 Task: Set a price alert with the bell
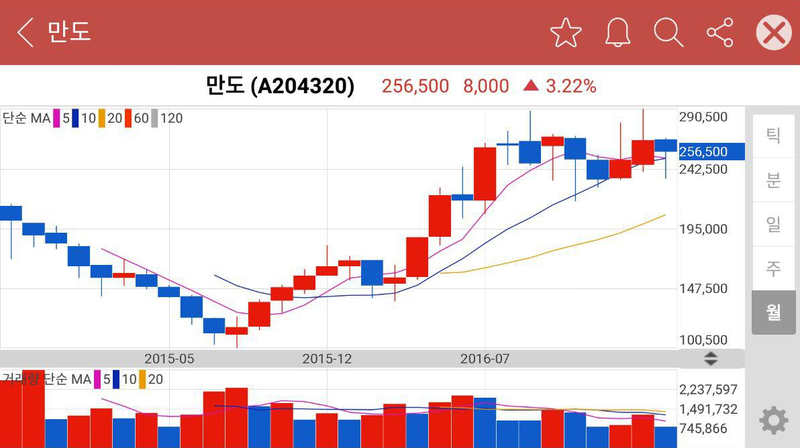[618, 33]
